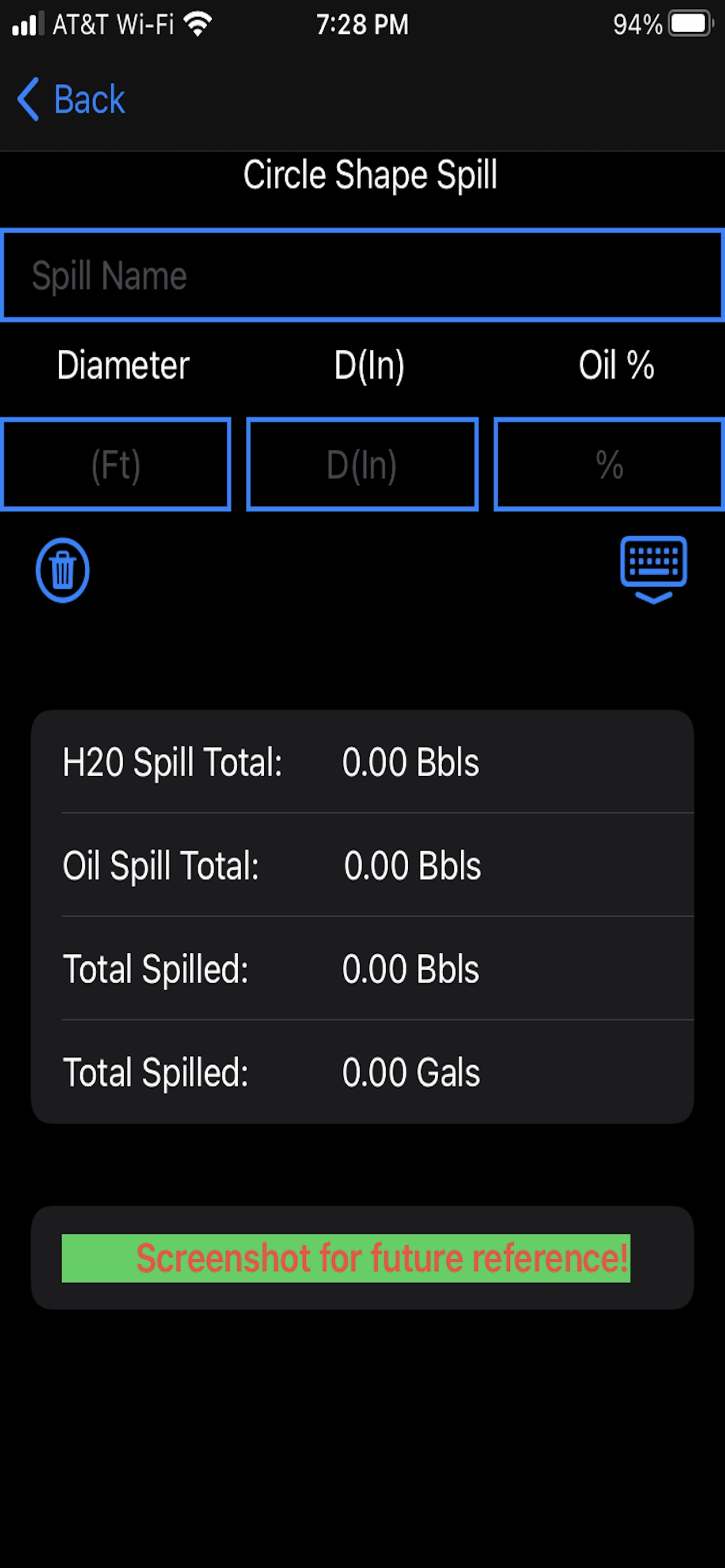Tap the Spill Name text field

(363, 275)
